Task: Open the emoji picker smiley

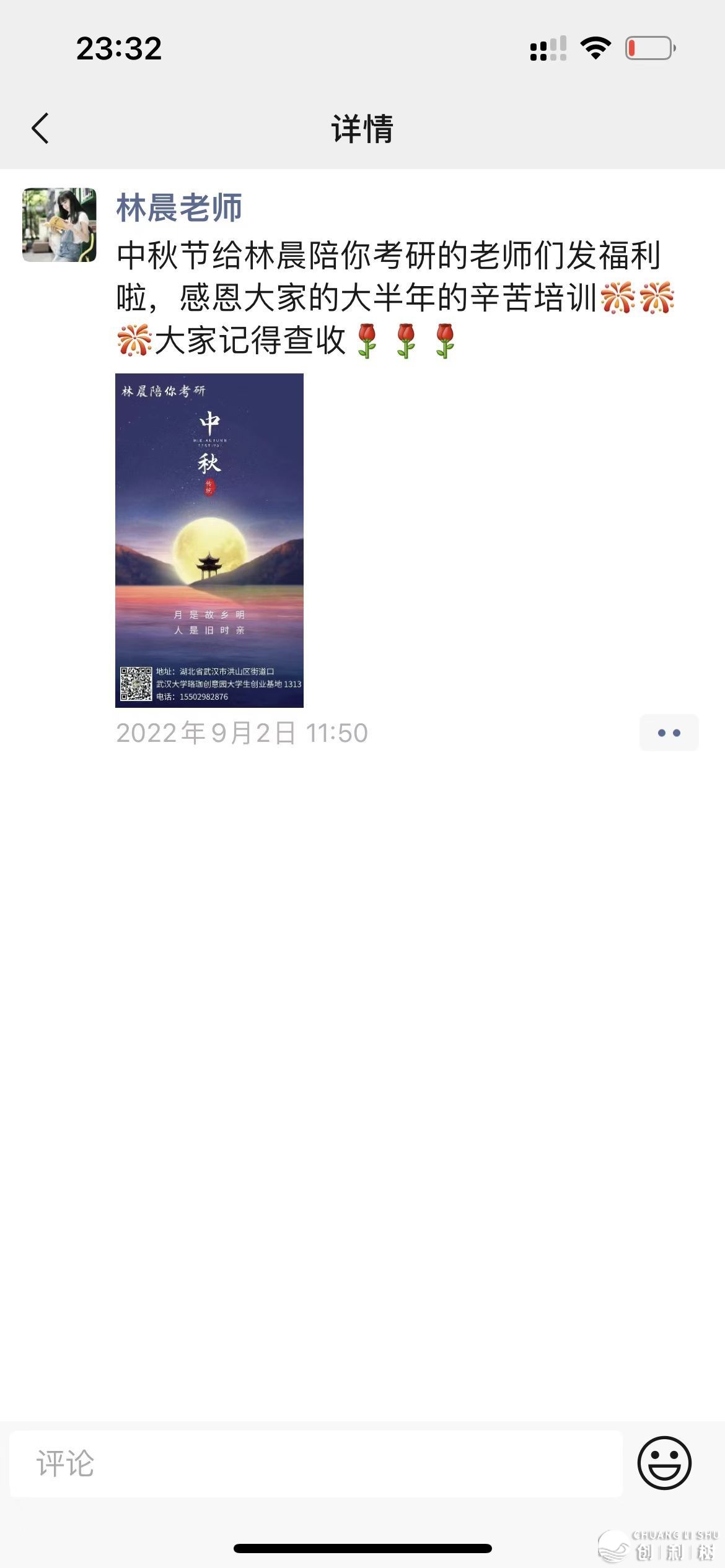Action: pyautogui.click(x=664, y=1463)
